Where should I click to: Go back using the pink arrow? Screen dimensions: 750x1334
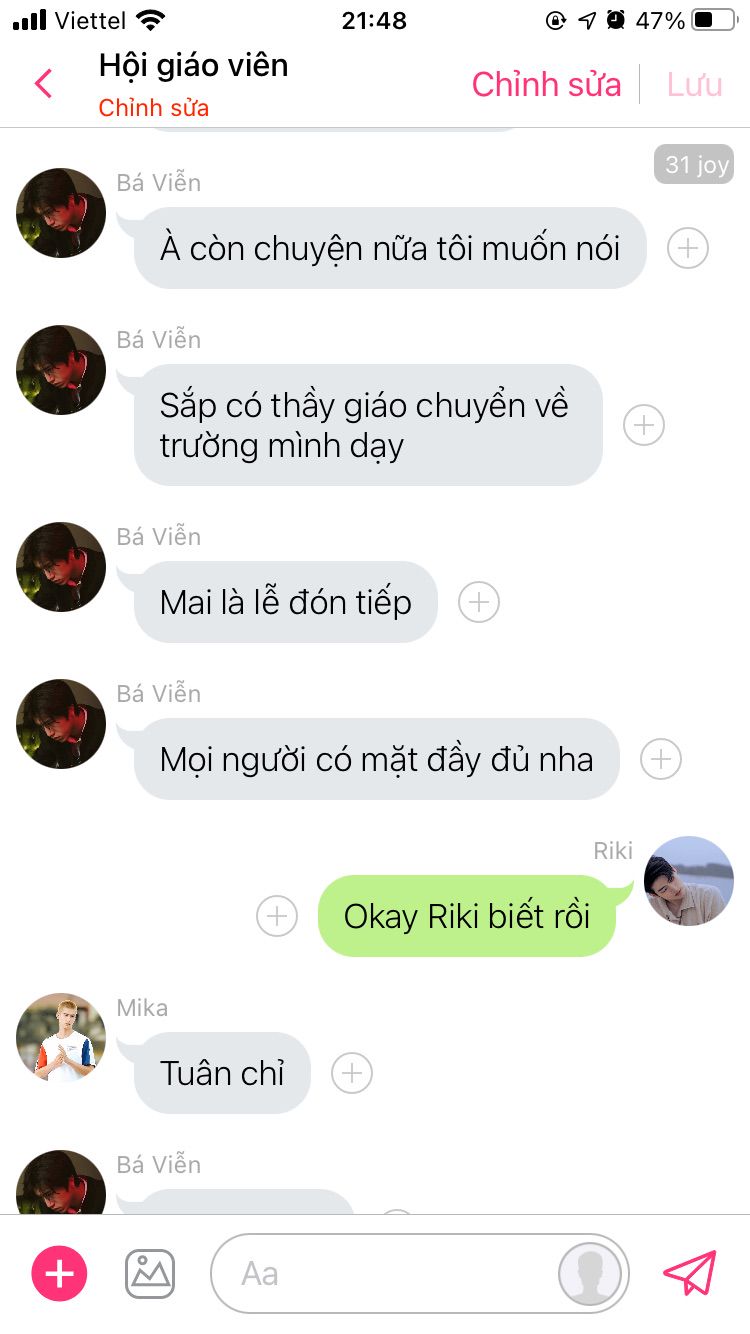43,84
